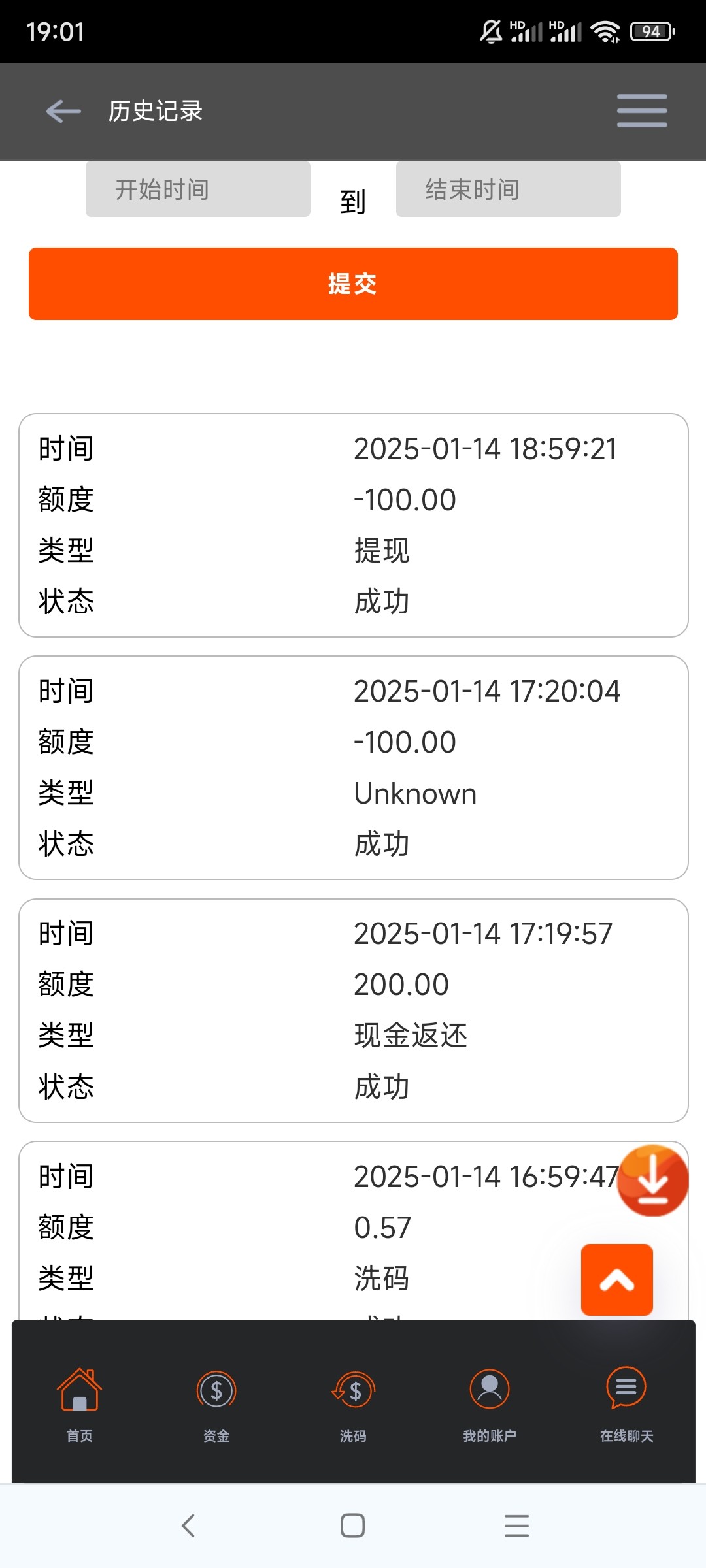Tap the system home button
706x1568 pixels.
pyautogui.click(x=353, y=1526)
